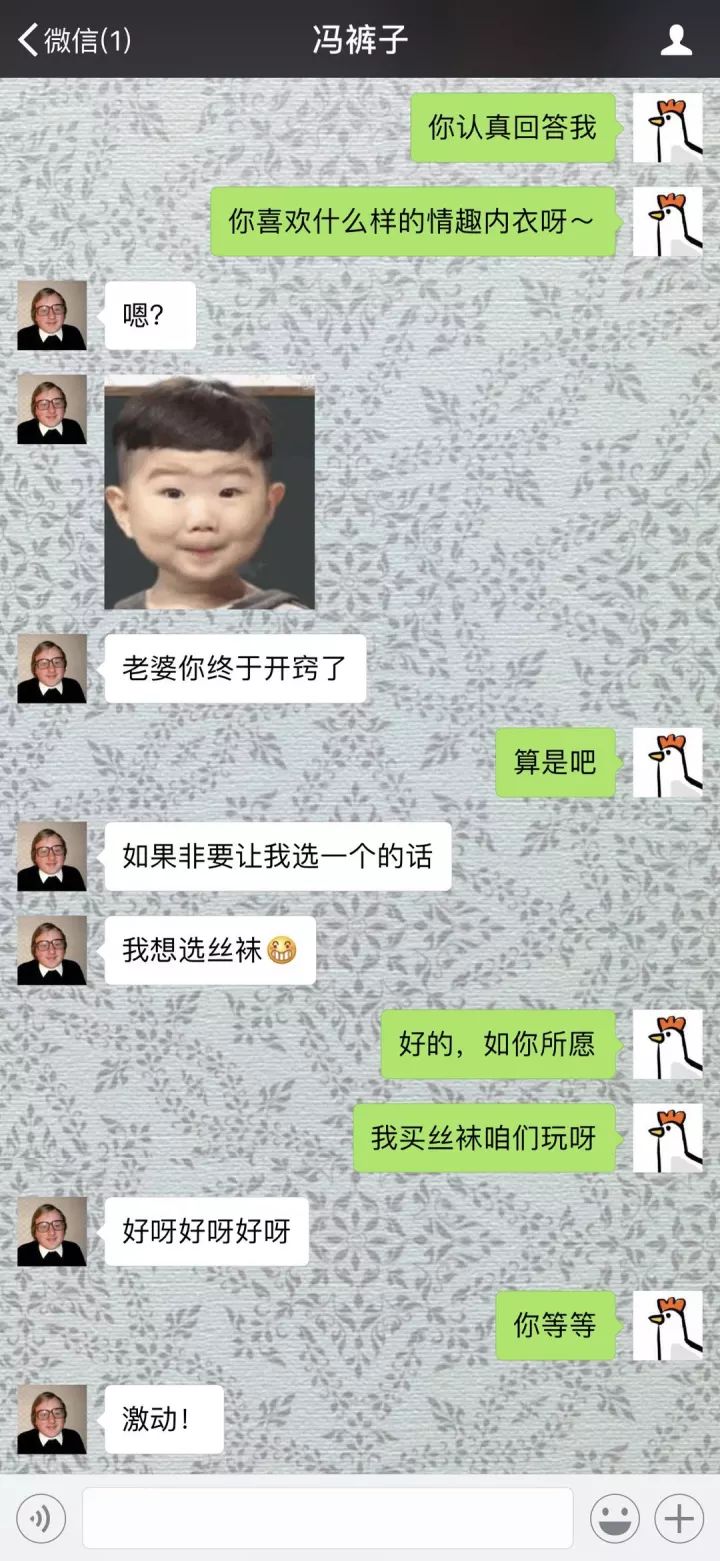Viewport: 720px width, 1561px height.
Task: Focus the message text field
Action: (x=327, y=1519)
